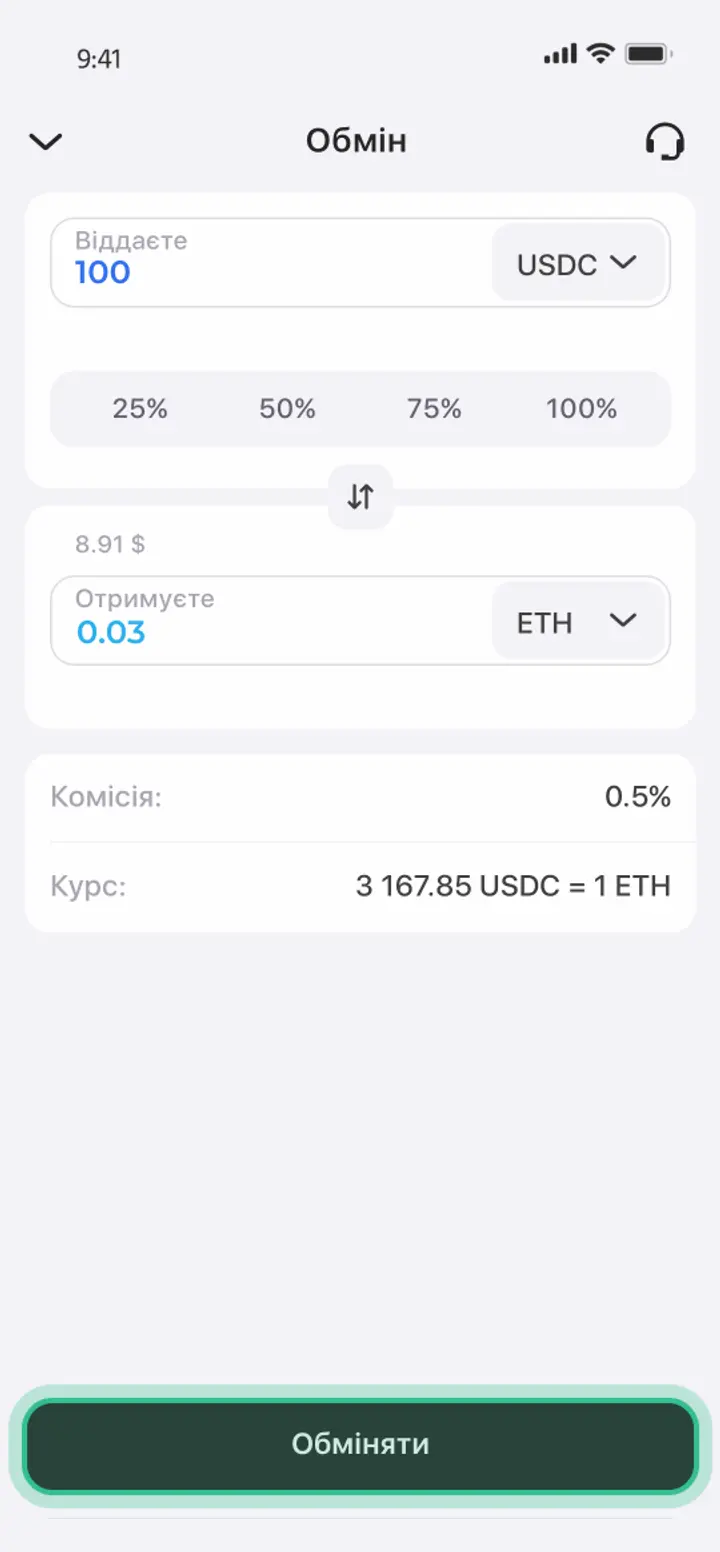Select the 100% amount option
This screenshot has width=720, height=1552.
pos(580,408)
